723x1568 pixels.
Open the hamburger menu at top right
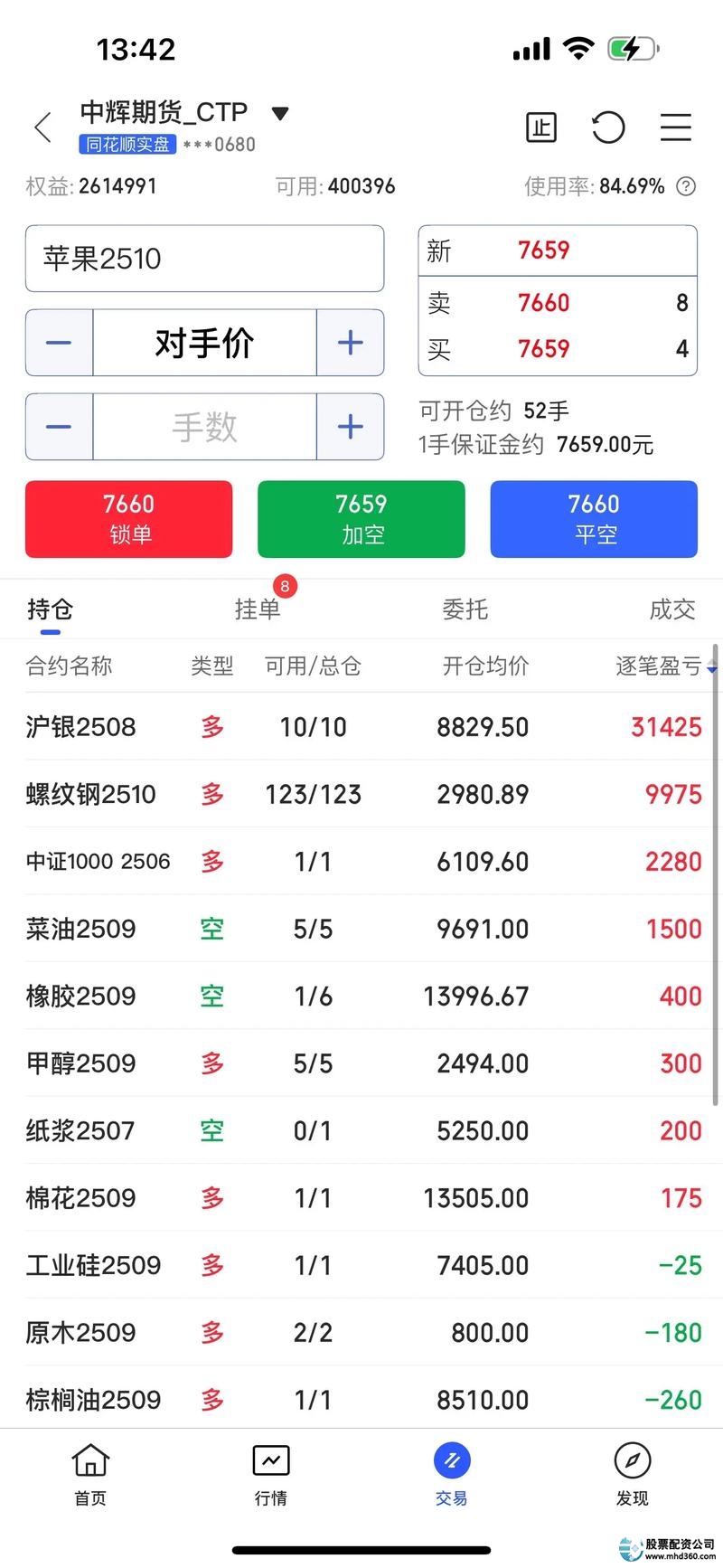coord(675,128)
